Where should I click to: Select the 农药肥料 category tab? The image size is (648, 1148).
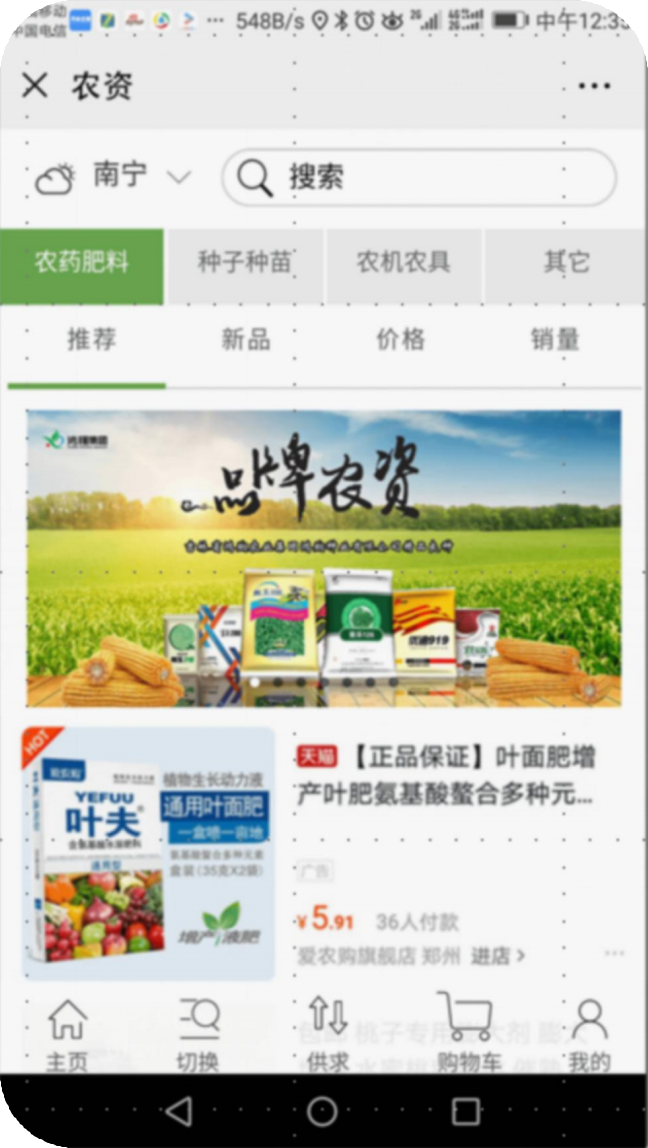[x=82, y=264]
